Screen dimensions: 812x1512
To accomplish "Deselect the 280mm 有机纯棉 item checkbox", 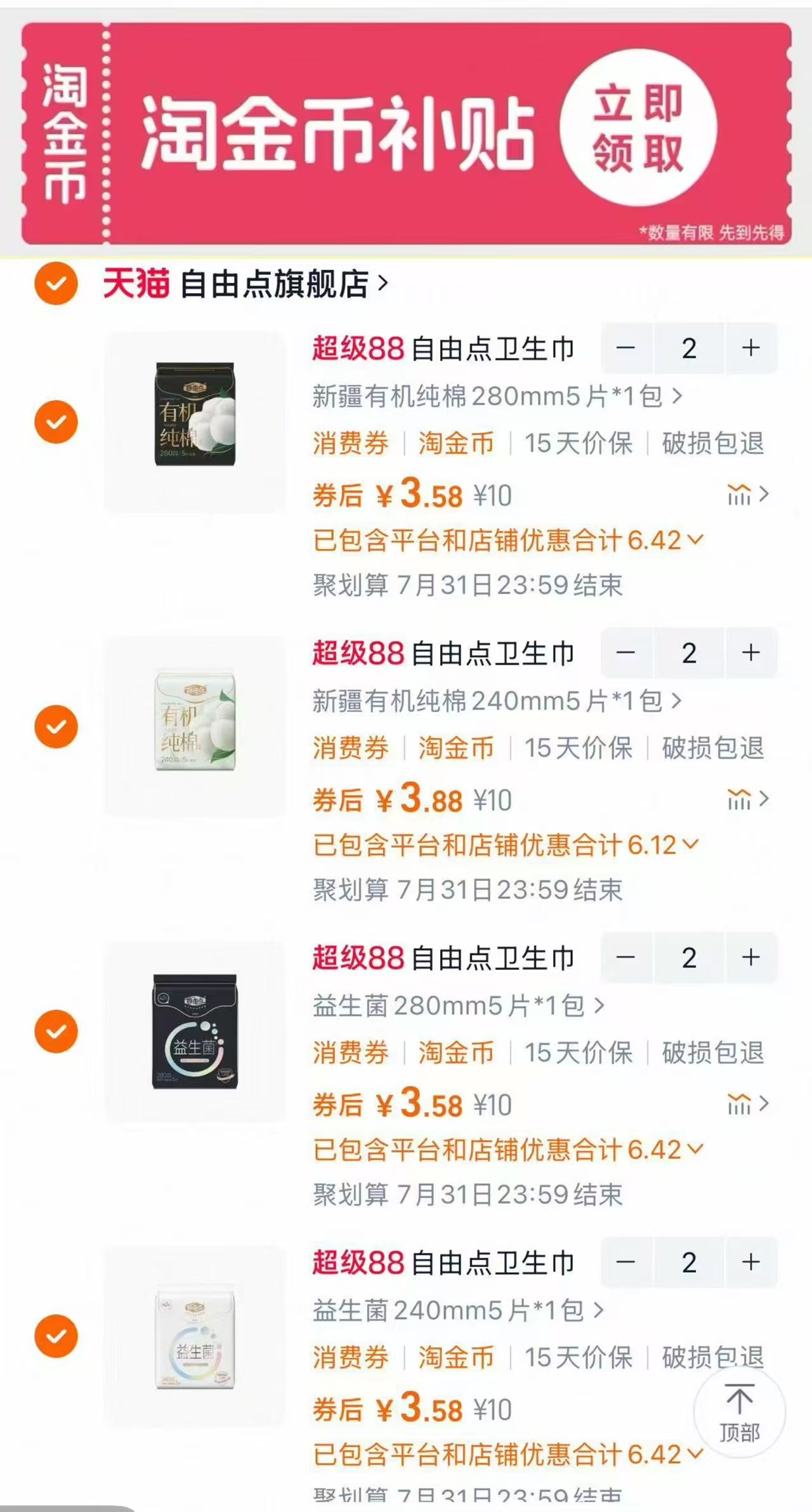I will (55, 421).
